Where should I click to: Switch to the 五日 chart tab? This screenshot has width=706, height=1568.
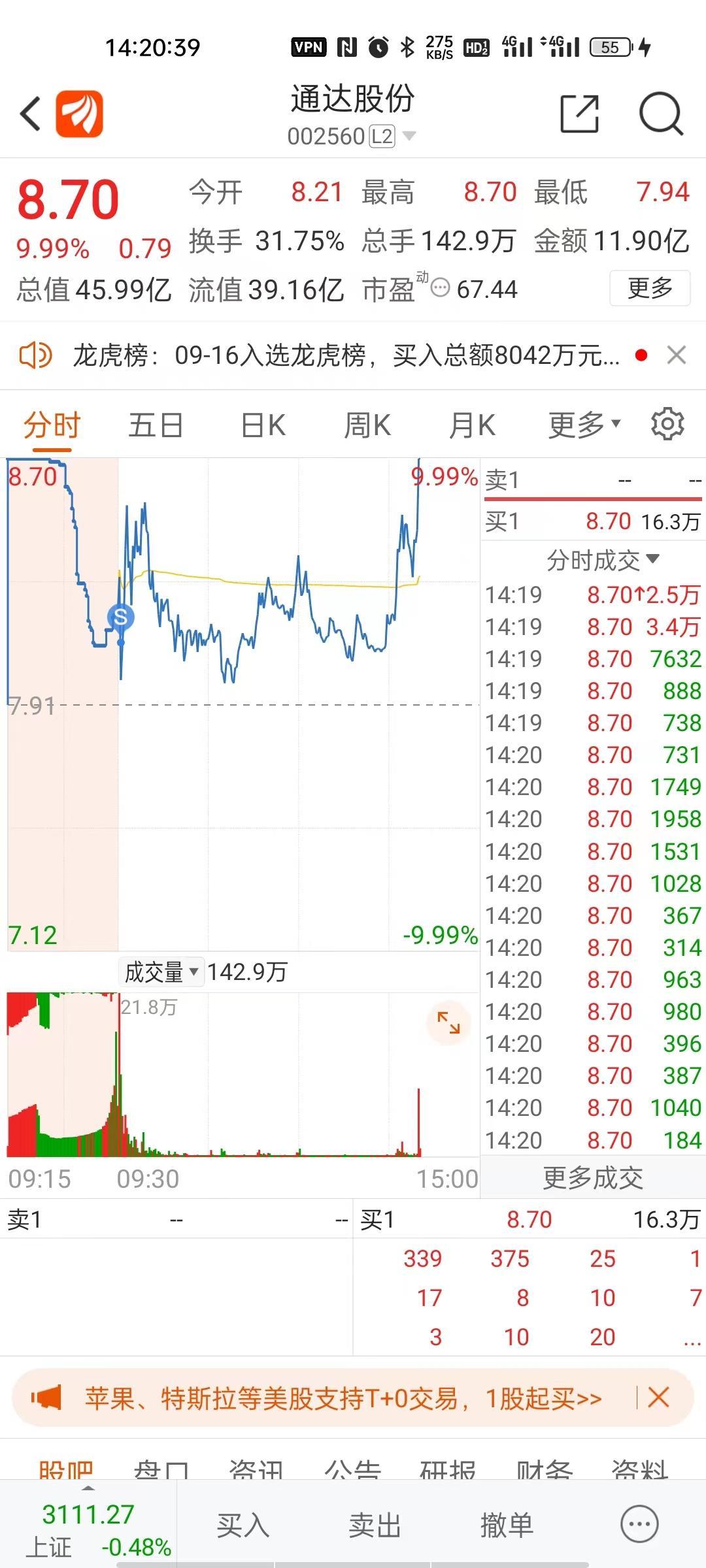[x=156, y=425]
